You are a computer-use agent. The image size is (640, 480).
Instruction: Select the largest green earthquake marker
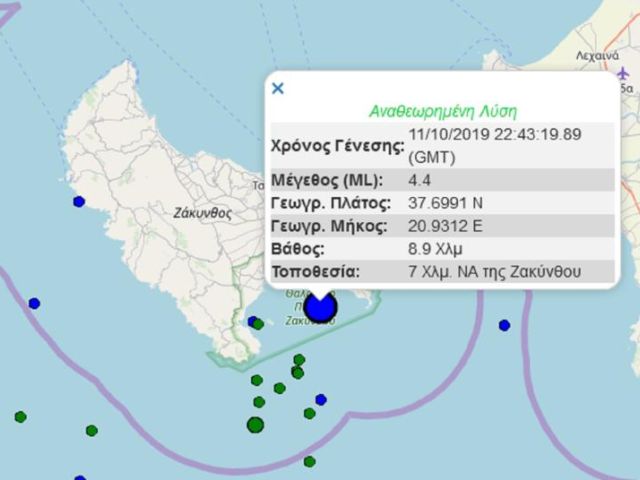[x=255, y=425]
